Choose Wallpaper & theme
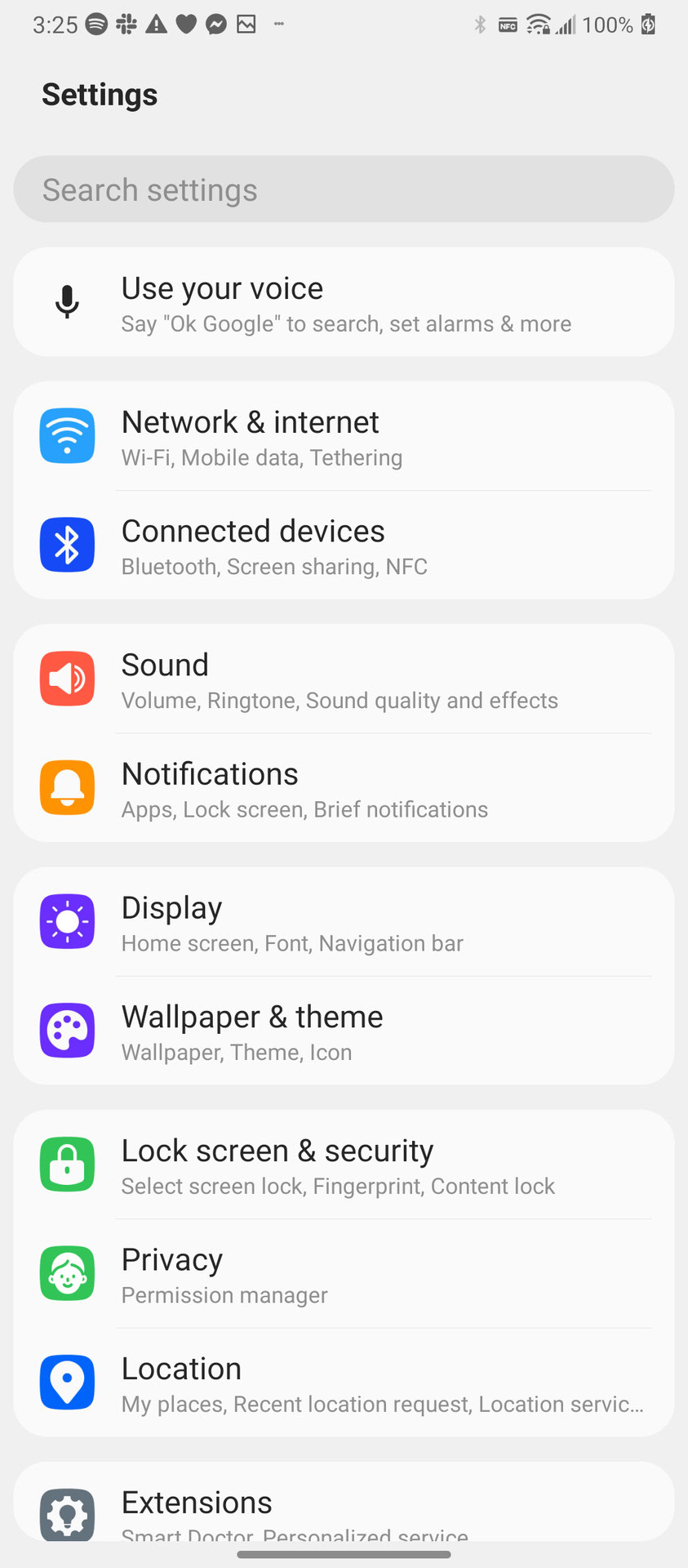Screen dimensions: 688x1568 343,1031
